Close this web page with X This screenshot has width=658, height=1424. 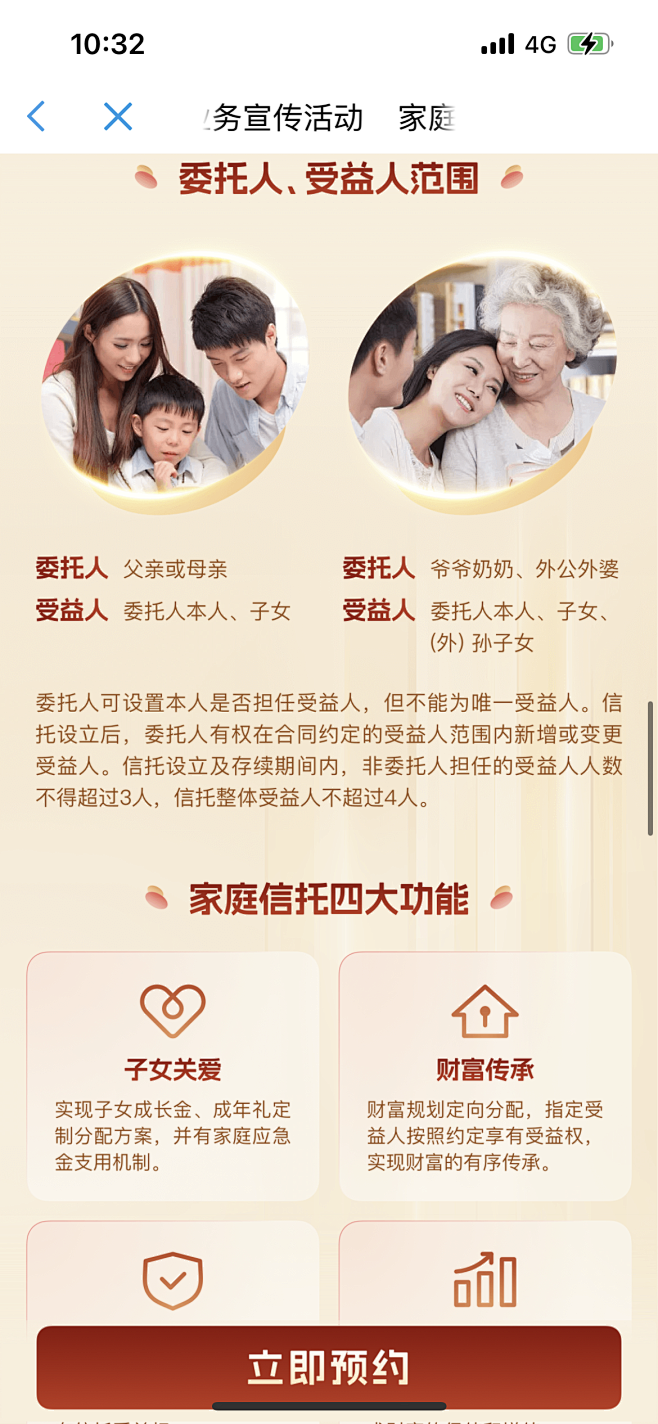point(118,117)
